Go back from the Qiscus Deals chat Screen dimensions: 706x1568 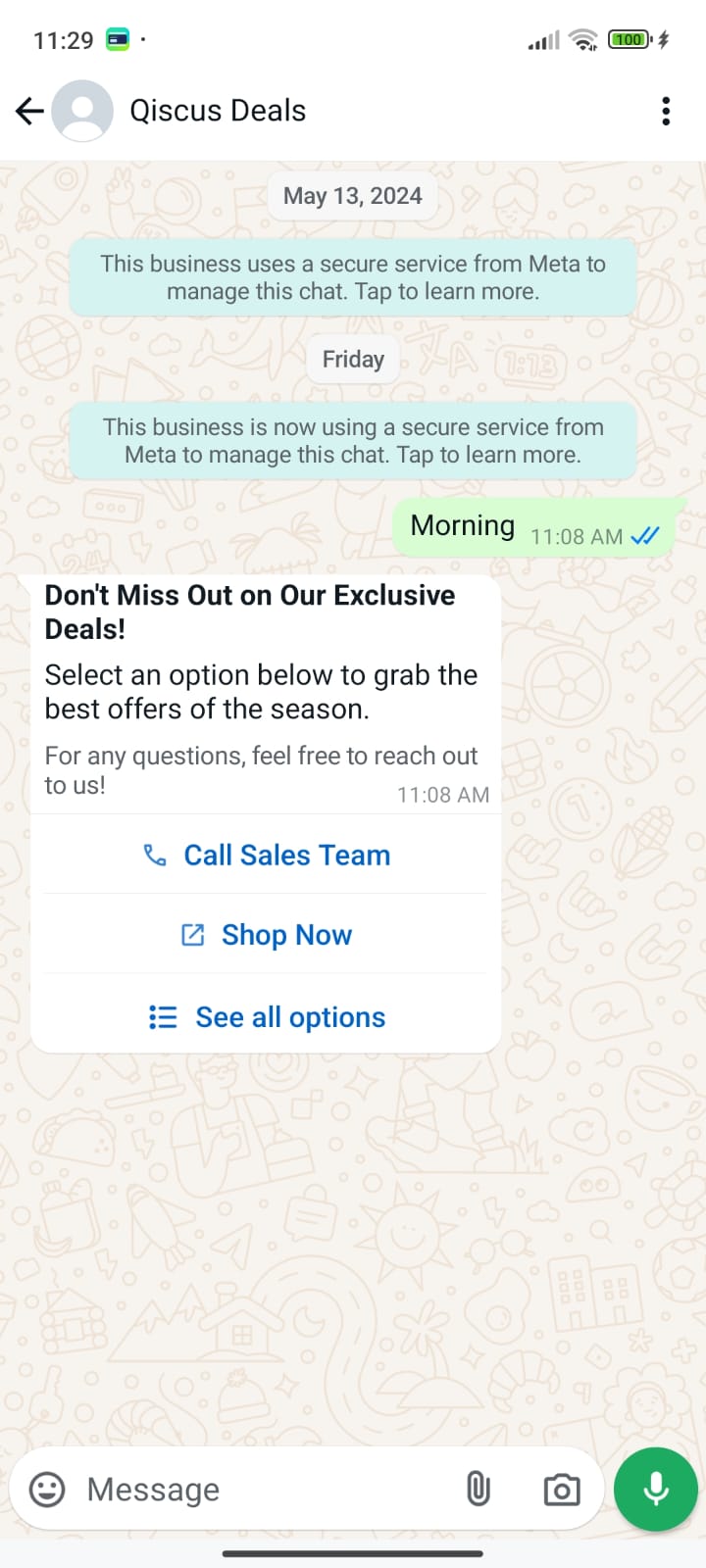30,111
